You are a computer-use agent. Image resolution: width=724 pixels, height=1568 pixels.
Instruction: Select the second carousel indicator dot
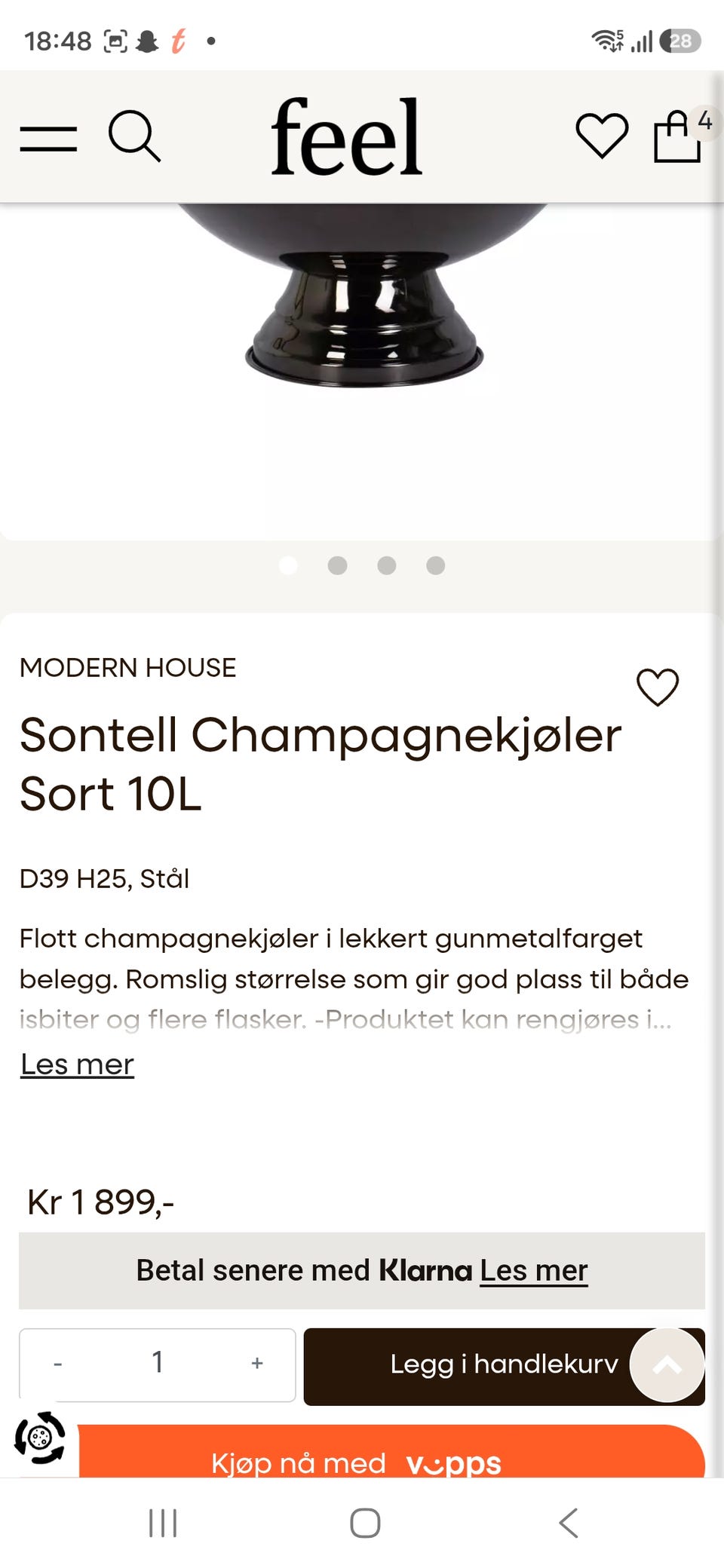(x=338, y=565)
